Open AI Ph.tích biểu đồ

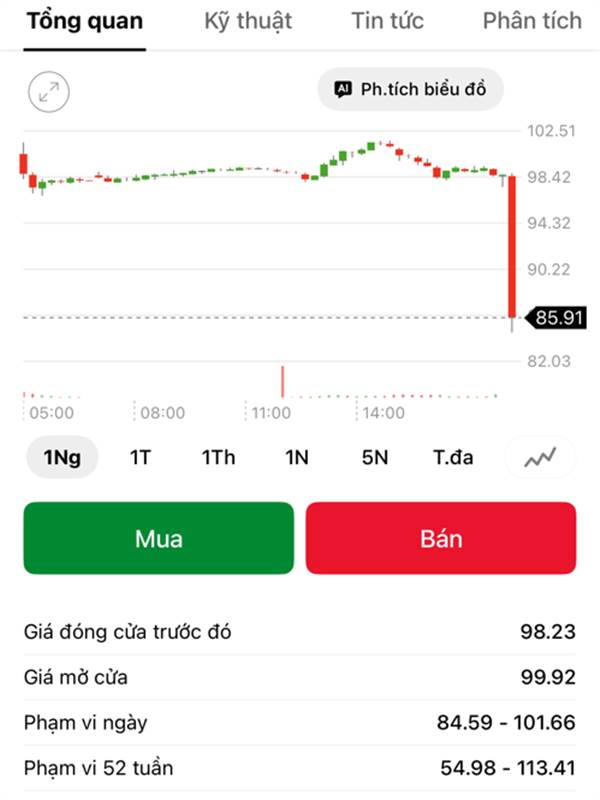click(x=411, y=90)
